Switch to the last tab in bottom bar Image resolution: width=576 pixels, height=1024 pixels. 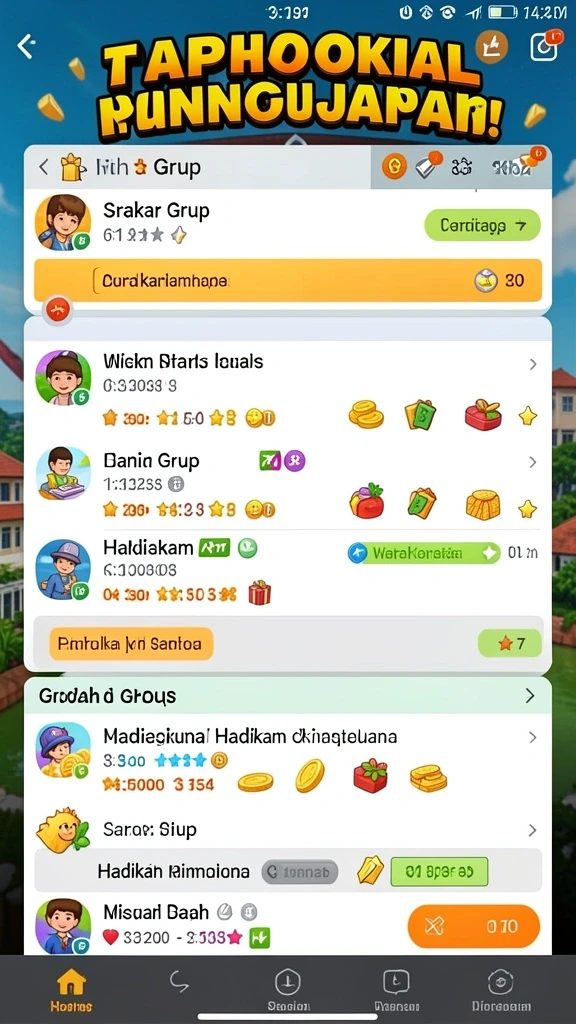pyautogui.click(x=501, y=990)
